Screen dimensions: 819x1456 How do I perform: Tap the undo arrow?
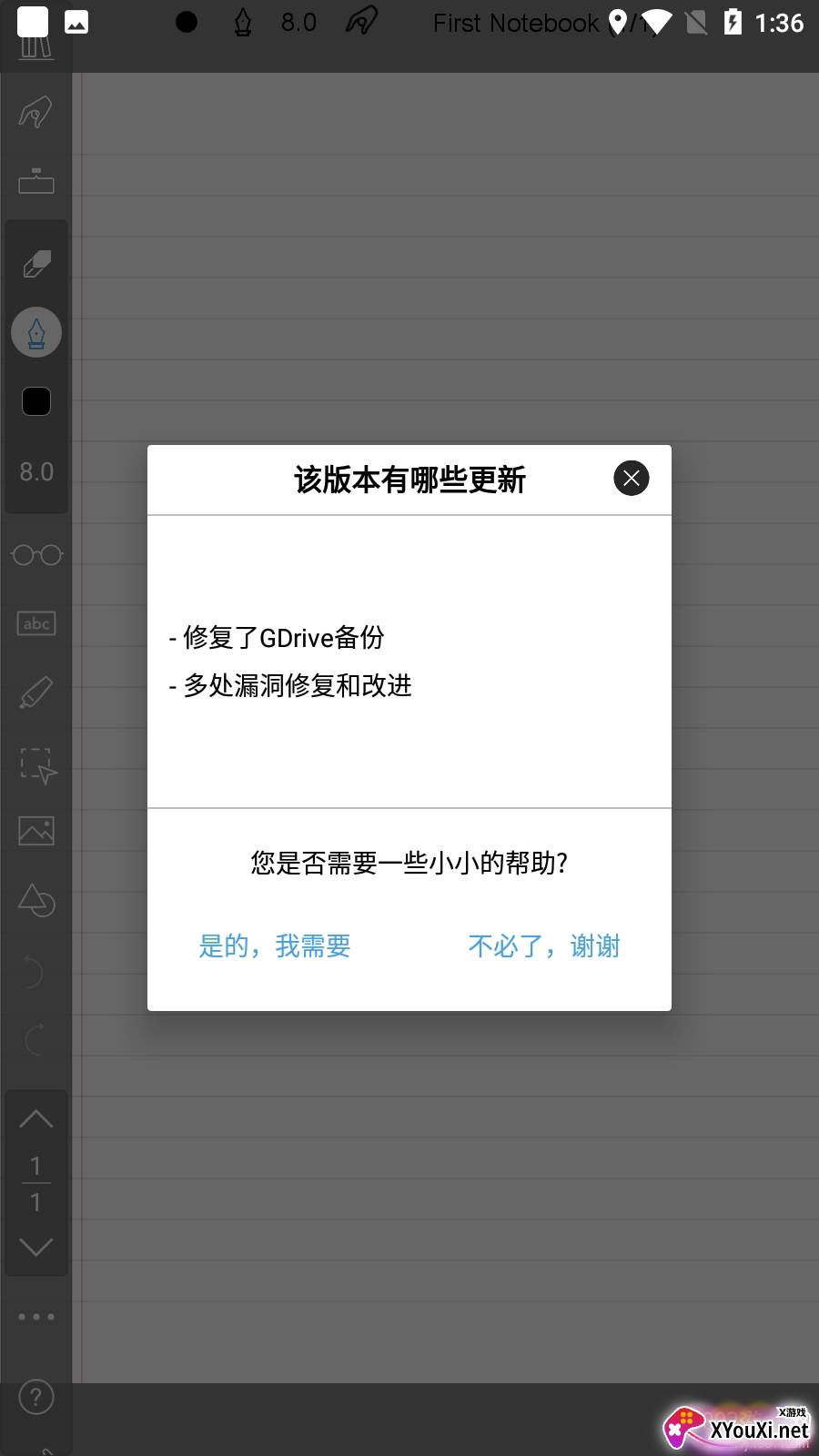33,971
